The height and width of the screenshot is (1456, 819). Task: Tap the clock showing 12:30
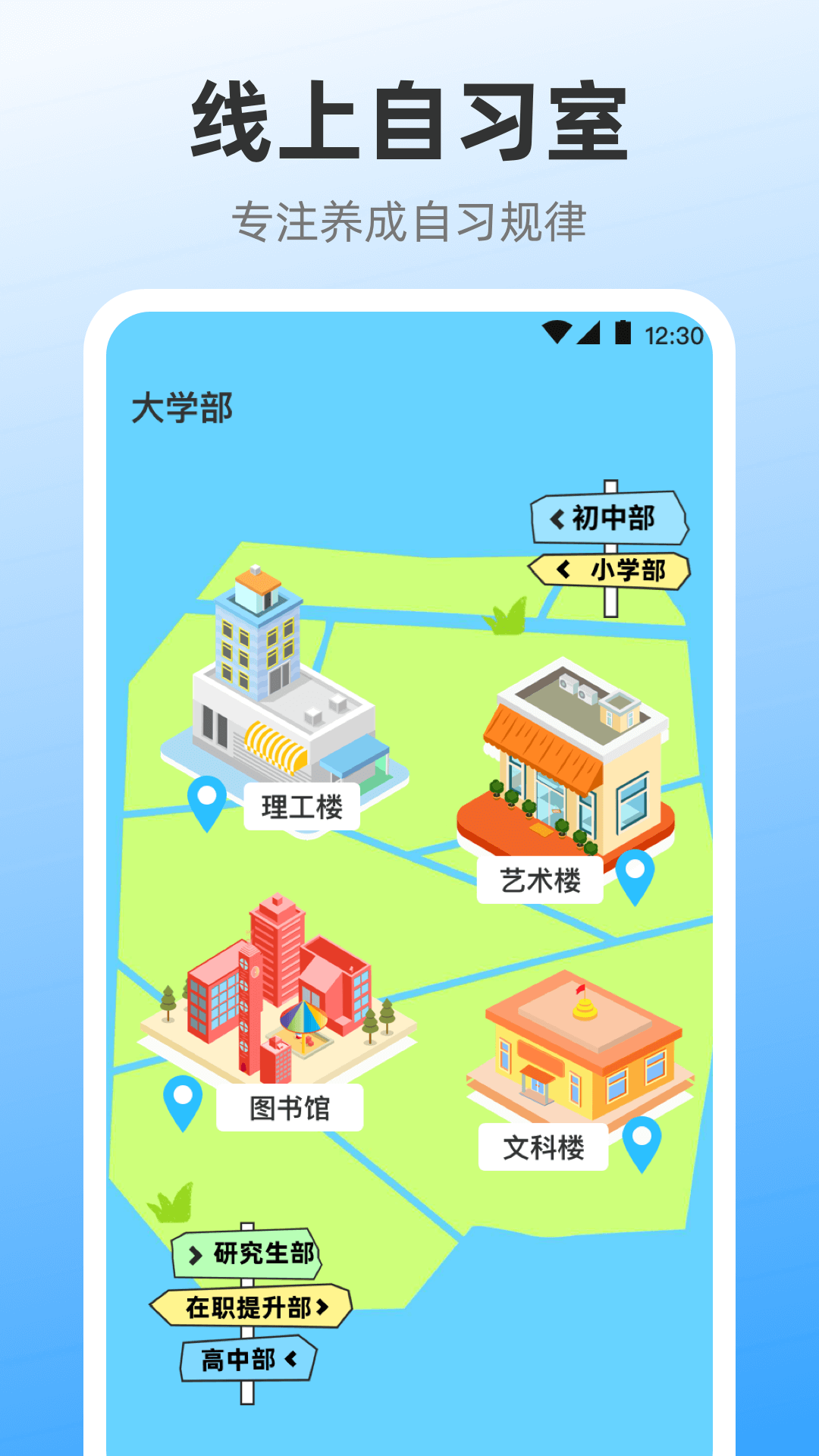tap(673, 331)
